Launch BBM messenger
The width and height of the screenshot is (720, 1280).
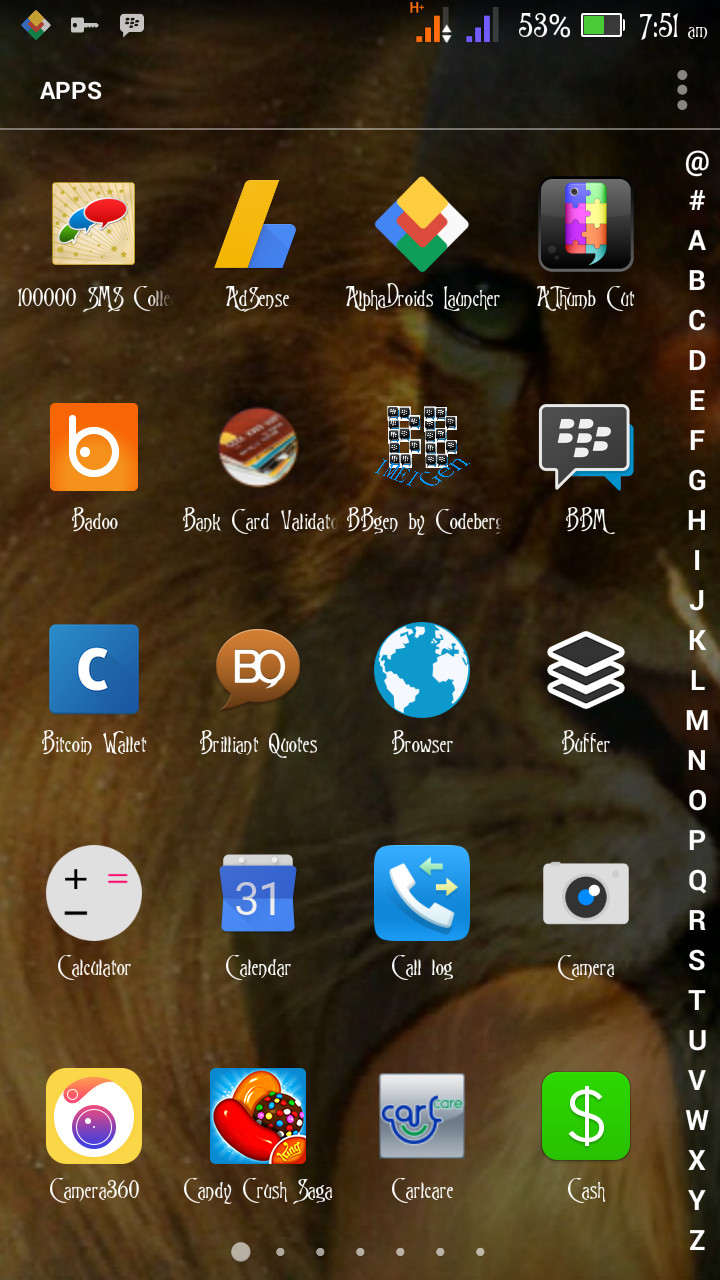tap(586, 447)
